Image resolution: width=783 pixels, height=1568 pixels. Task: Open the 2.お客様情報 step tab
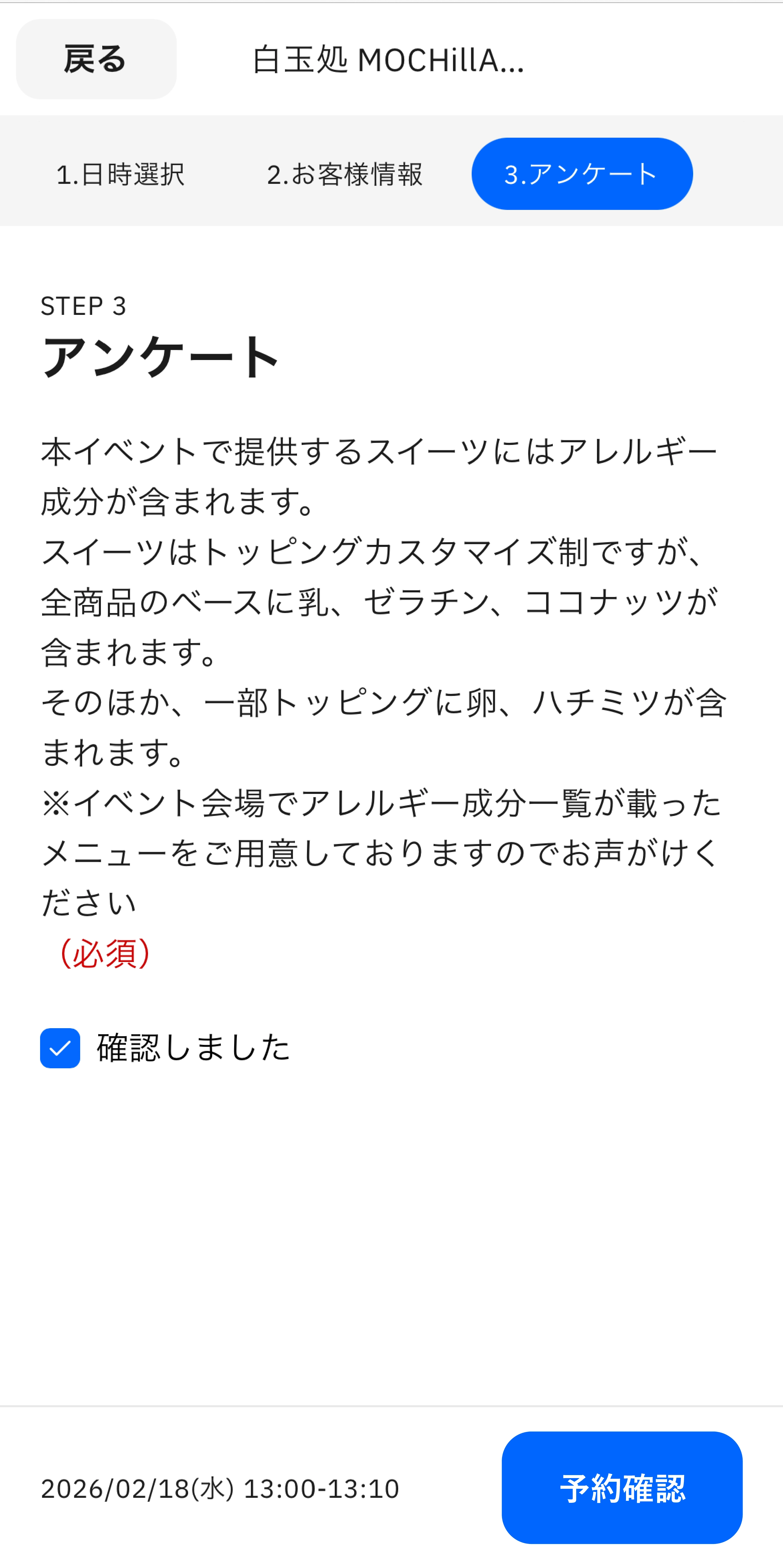[x=346, y=175]
